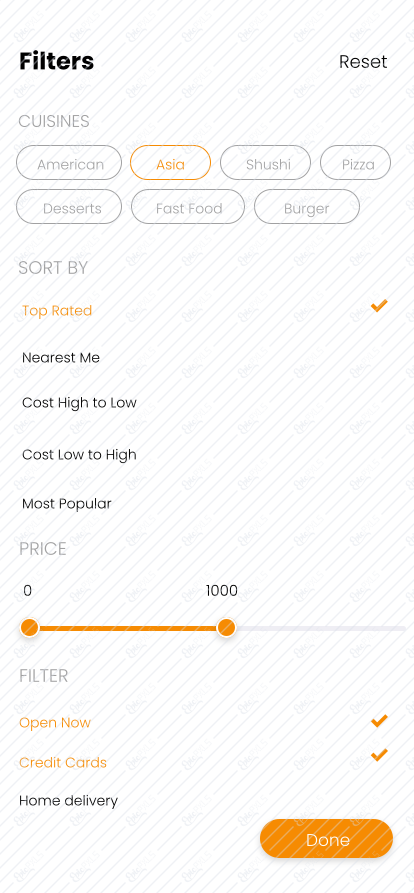414x893 pixels.
Task: Choose the Shushi cuisine chip
Action: [x=265, y=163]
